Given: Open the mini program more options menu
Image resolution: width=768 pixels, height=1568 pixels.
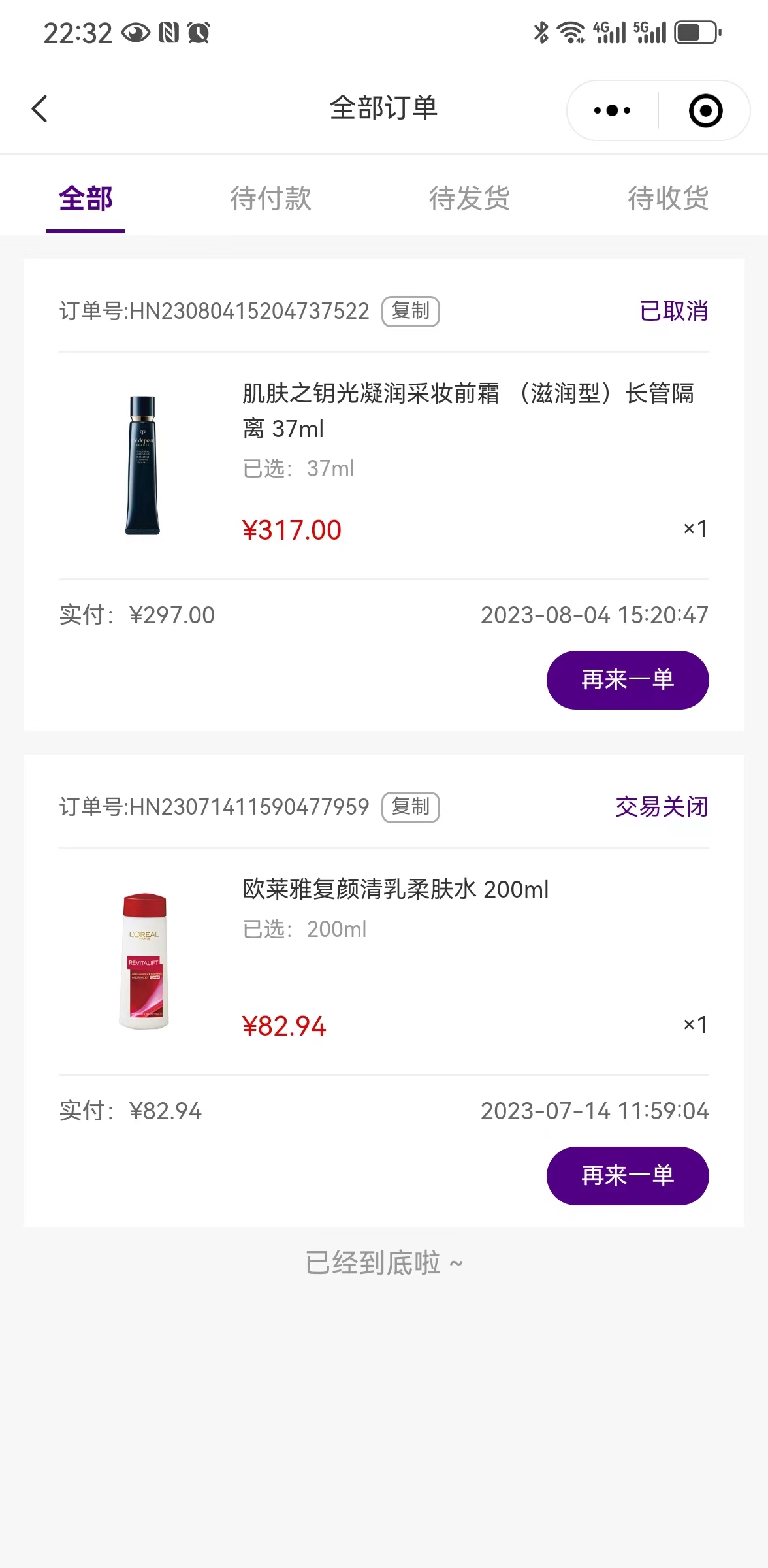Looking at the screenshot, I should (612, 110).
